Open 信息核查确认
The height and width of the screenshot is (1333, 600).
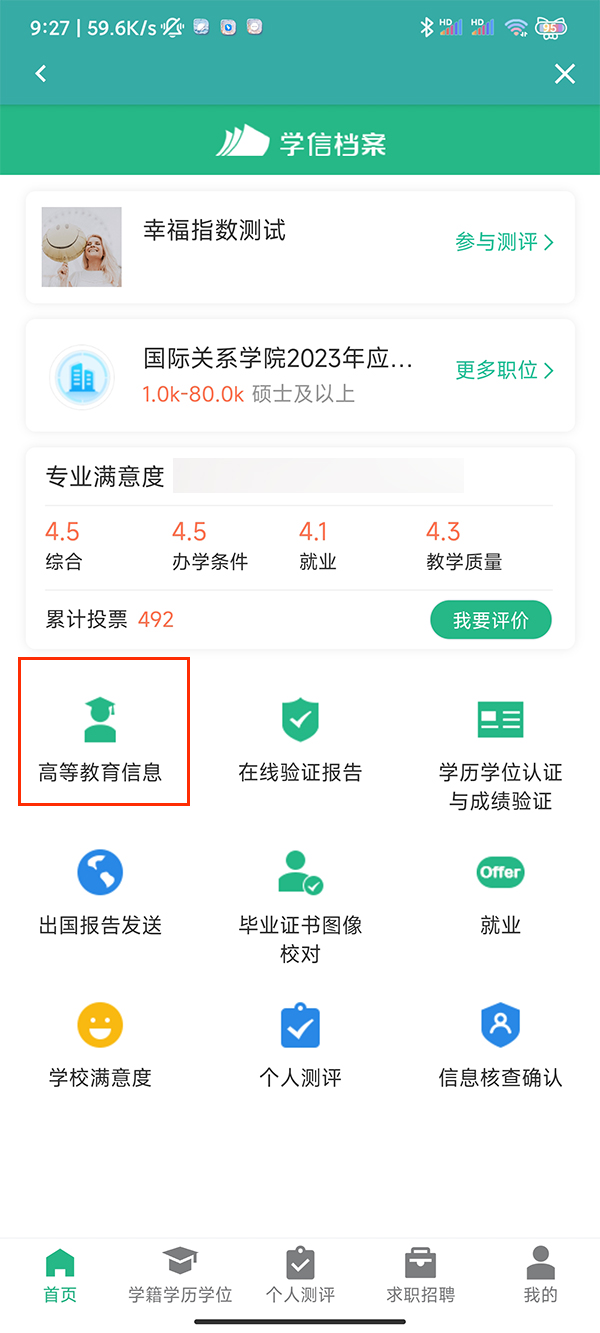[500, 1045]
